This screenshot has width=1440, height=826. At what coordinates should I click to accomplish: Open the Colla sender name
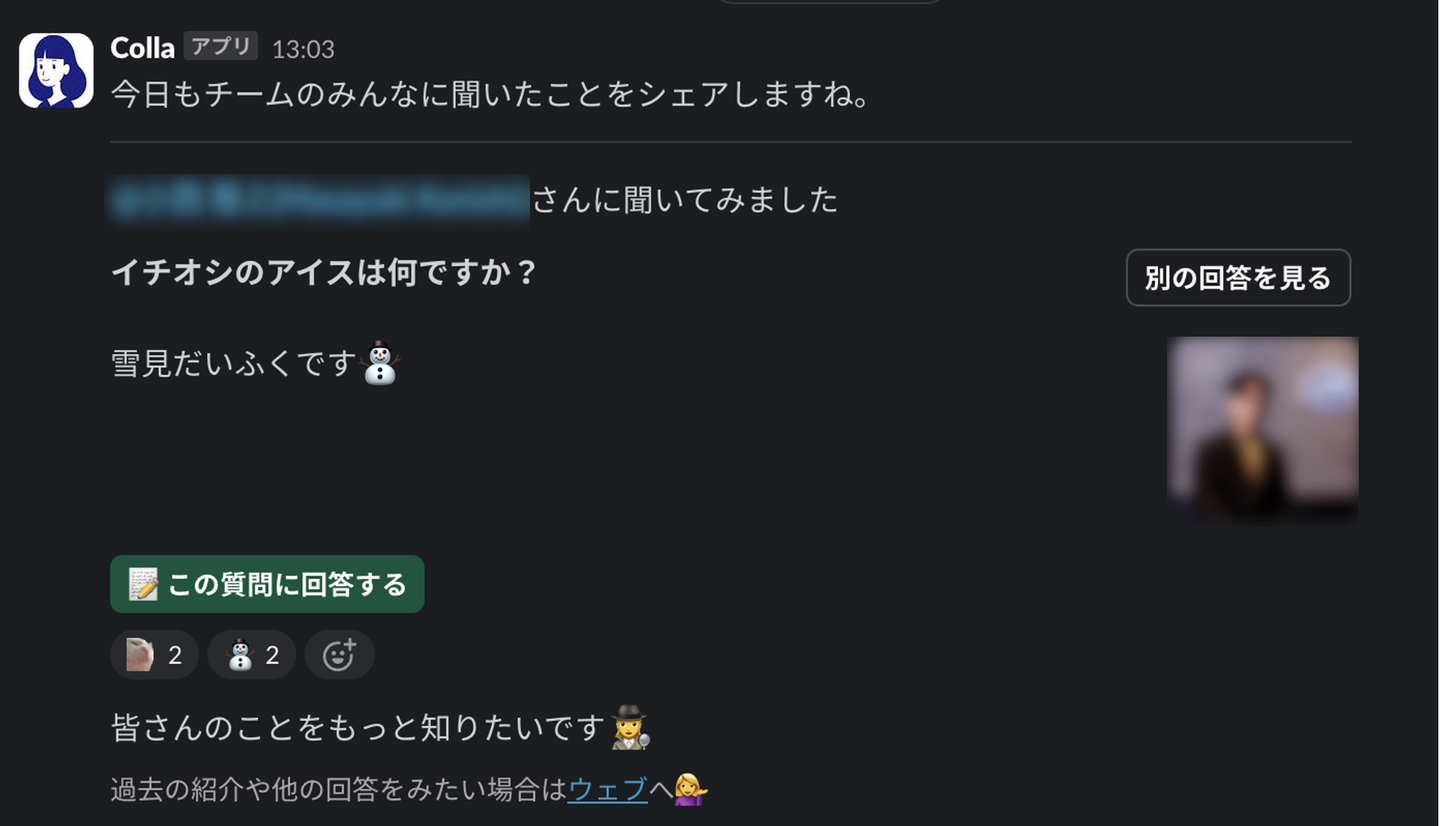click(x=142, y=47)
